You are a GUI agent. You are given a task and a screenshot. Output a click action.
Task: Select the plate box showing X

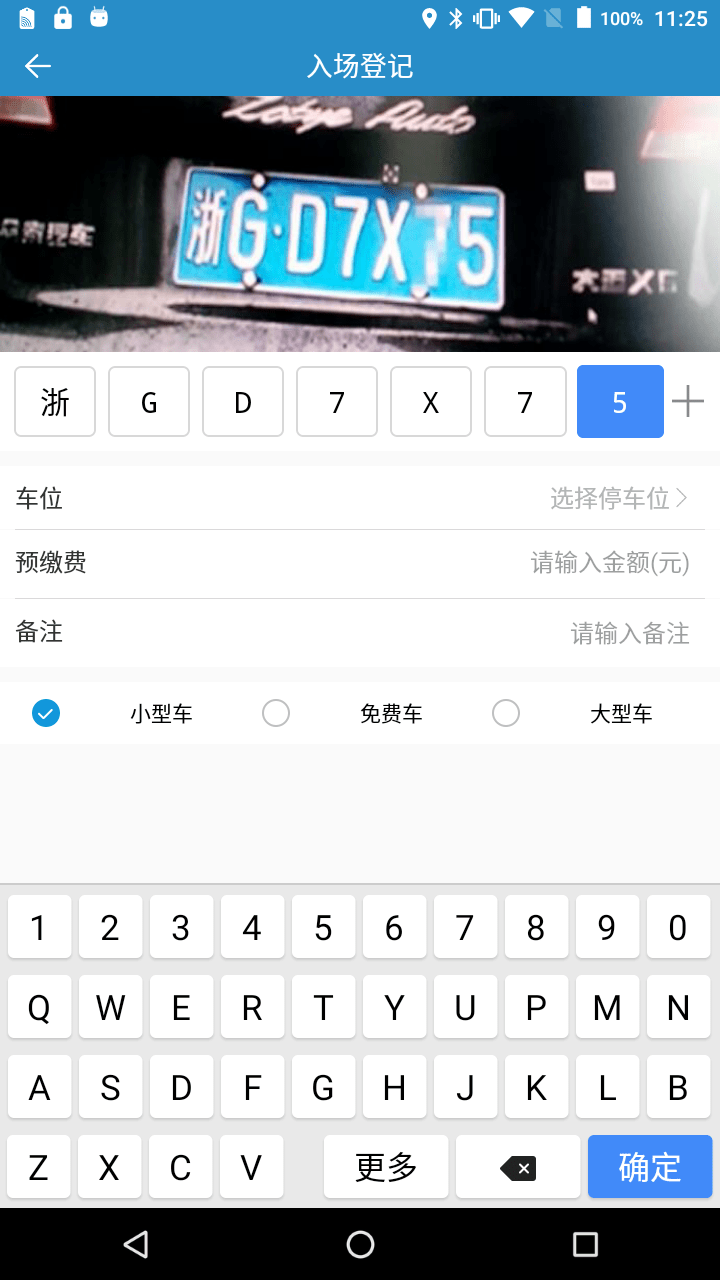pos(431,402)
